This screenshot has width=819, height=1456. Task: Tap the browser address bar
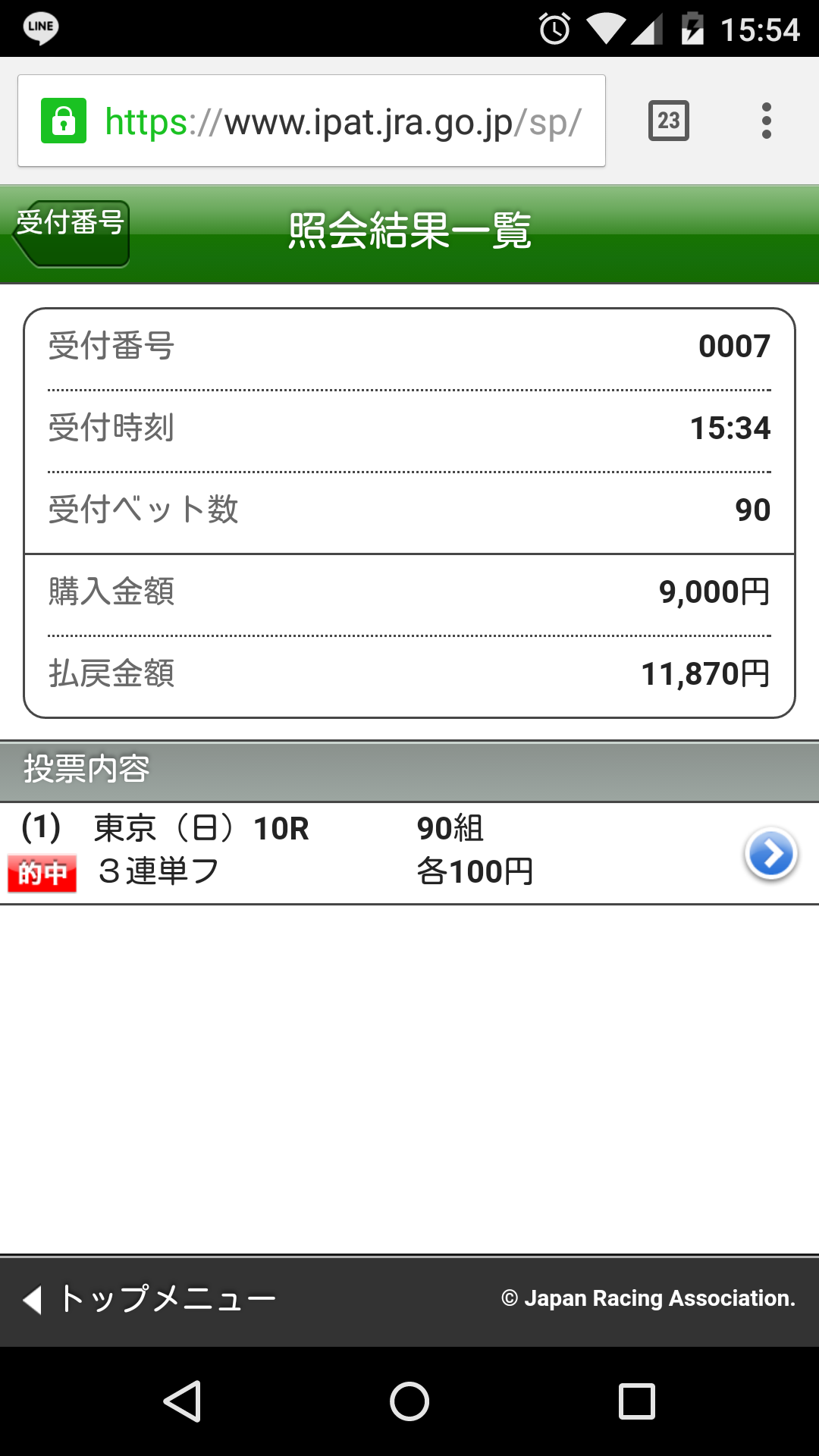(312, 121)
